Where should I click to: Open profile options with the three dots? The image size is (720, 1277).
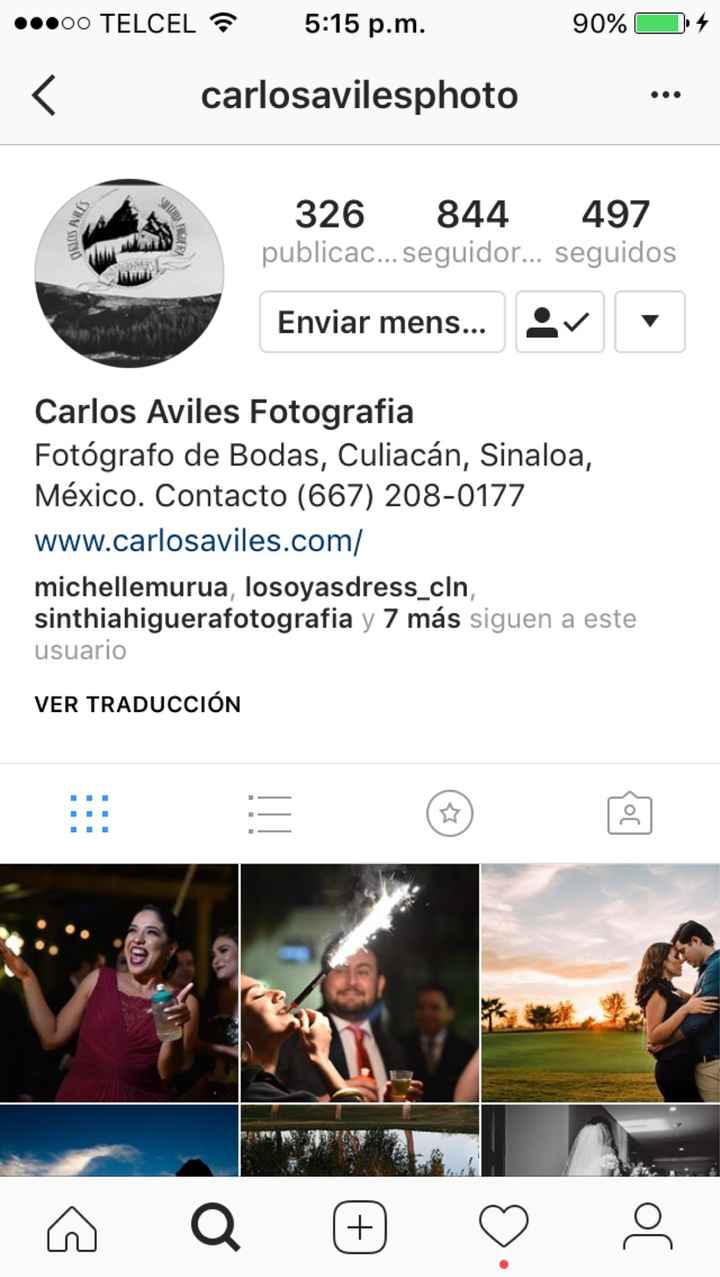(x=665, y=94)
